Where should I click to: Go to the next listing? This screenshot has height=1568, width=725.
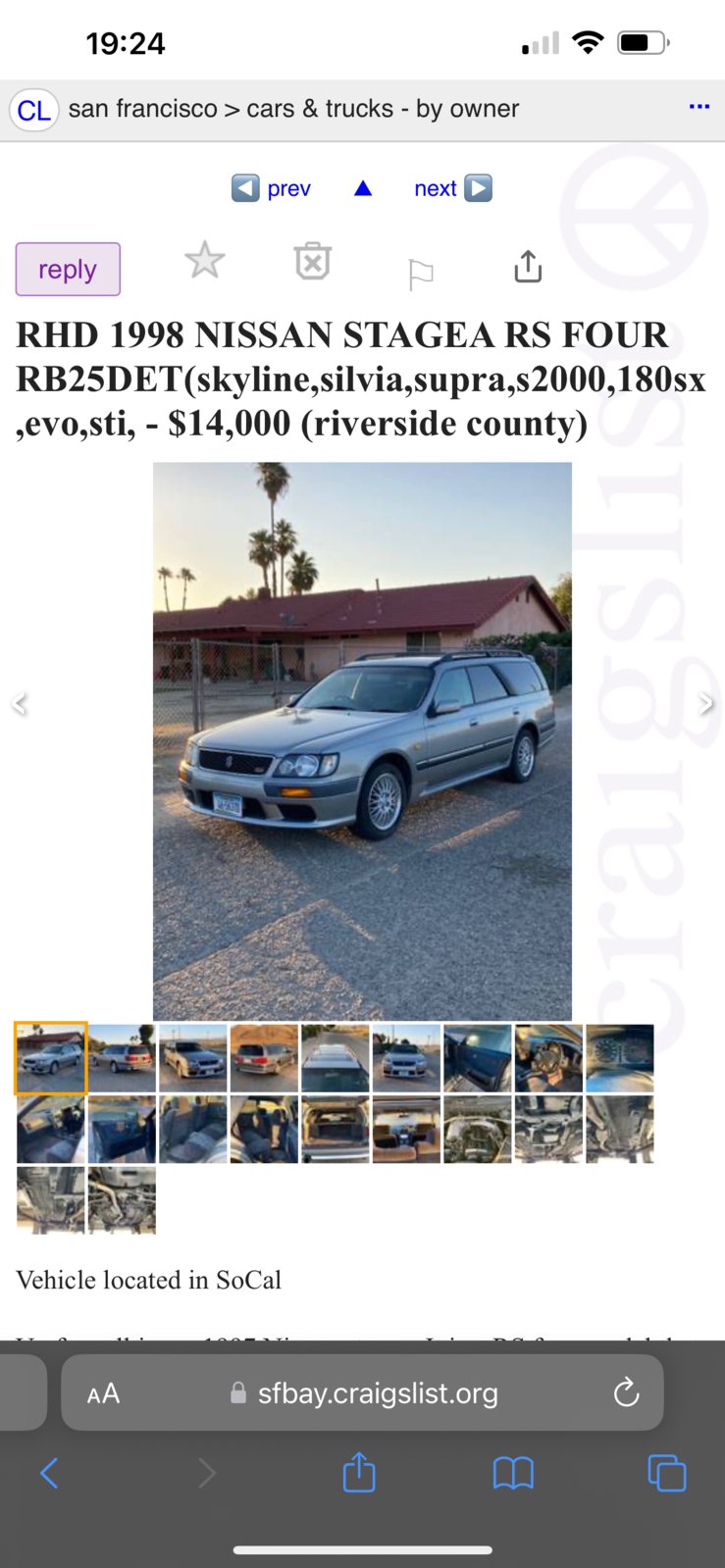coord(452,188)
